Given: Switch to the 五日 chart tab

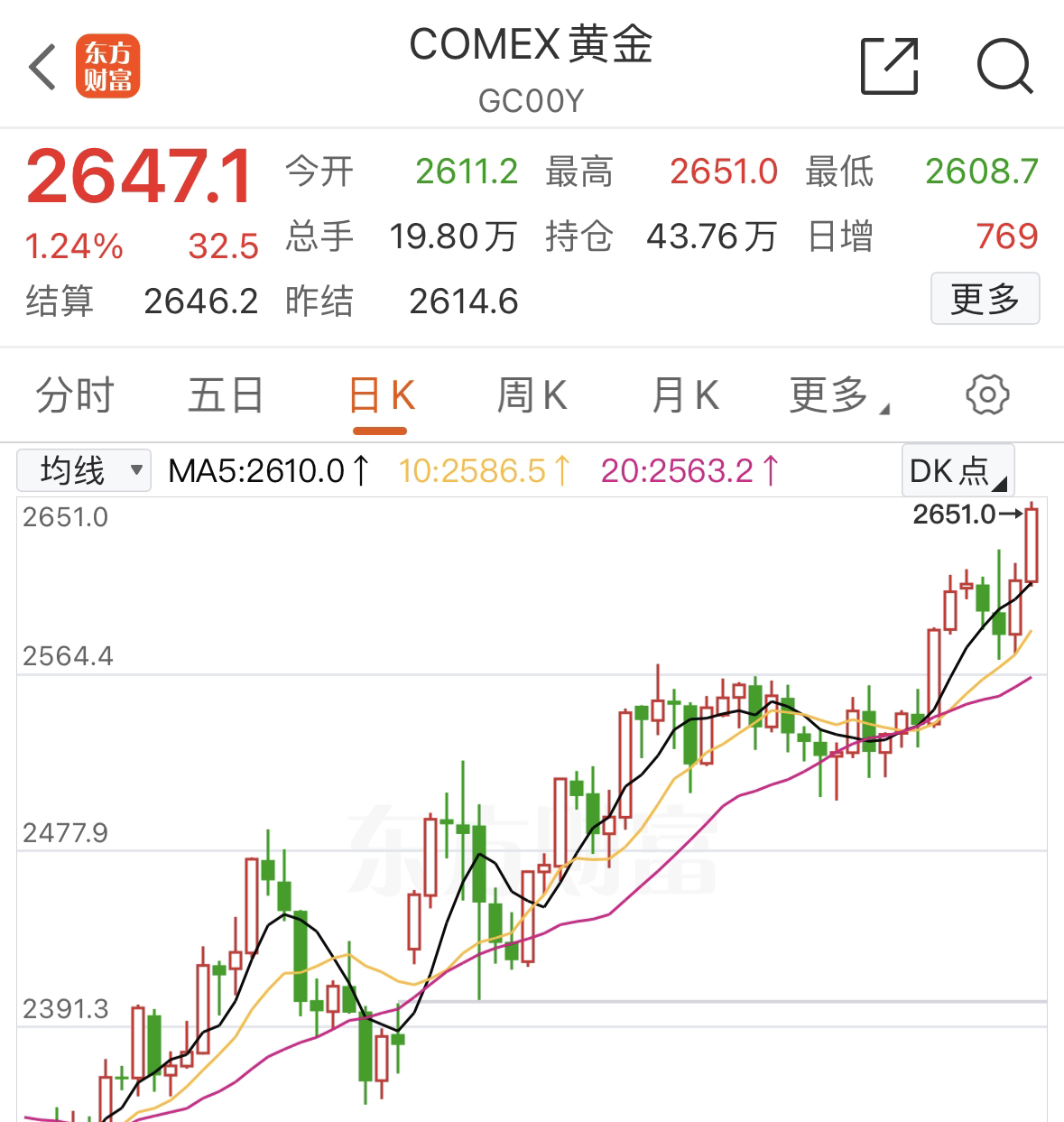Looking at the screenshot, I should coord(226,395).
